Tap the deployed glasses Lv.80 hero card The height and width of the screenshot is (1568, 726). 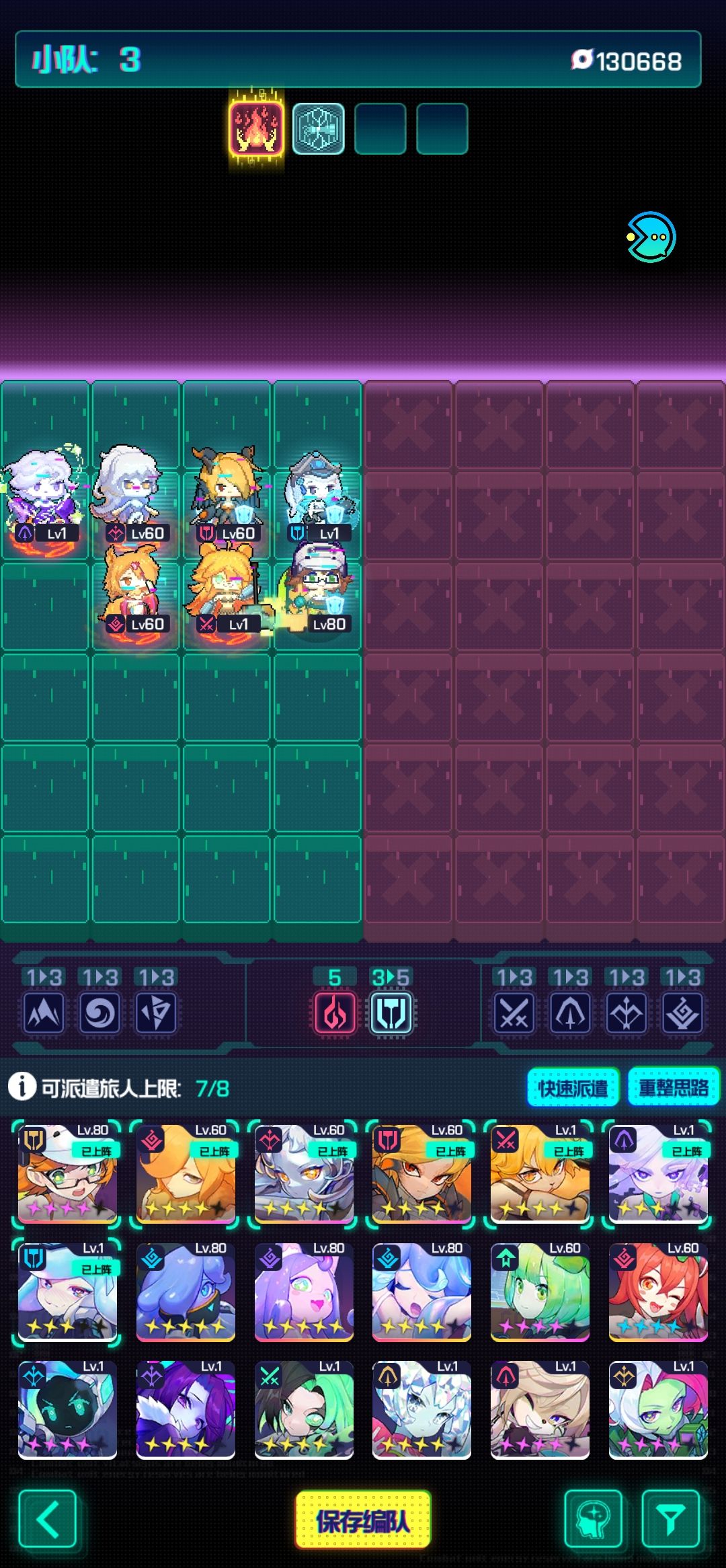tap(67, 1173)
